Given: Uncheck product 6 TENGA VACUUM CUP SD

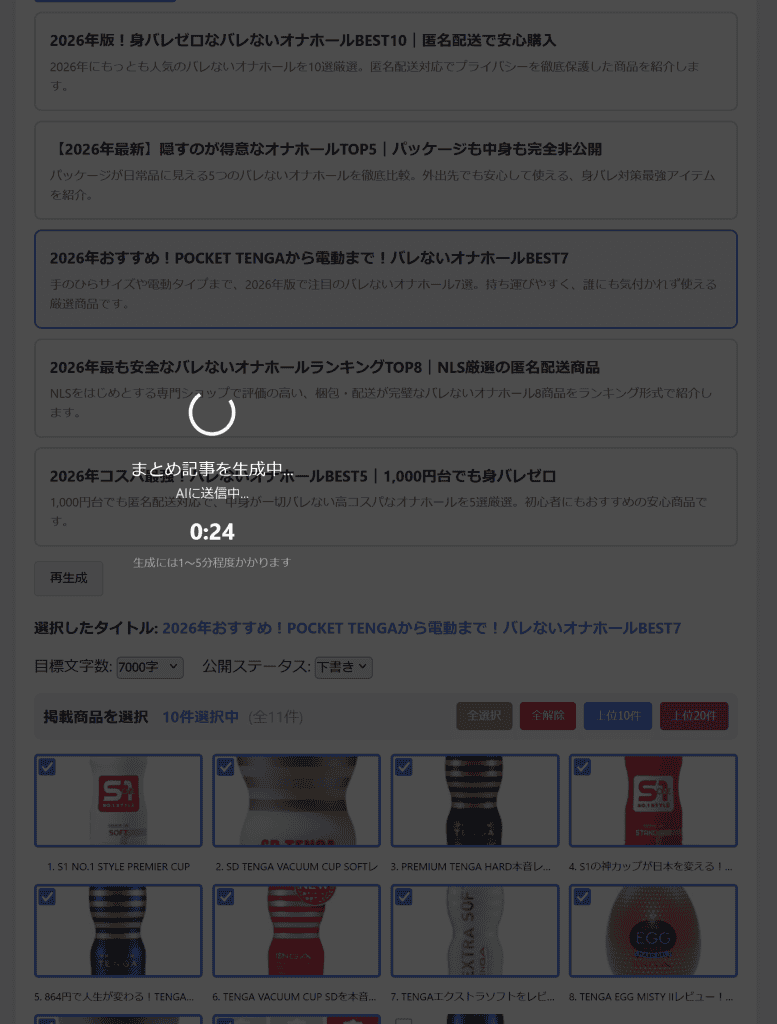Looking at the screenshot, I should point(225,897).
